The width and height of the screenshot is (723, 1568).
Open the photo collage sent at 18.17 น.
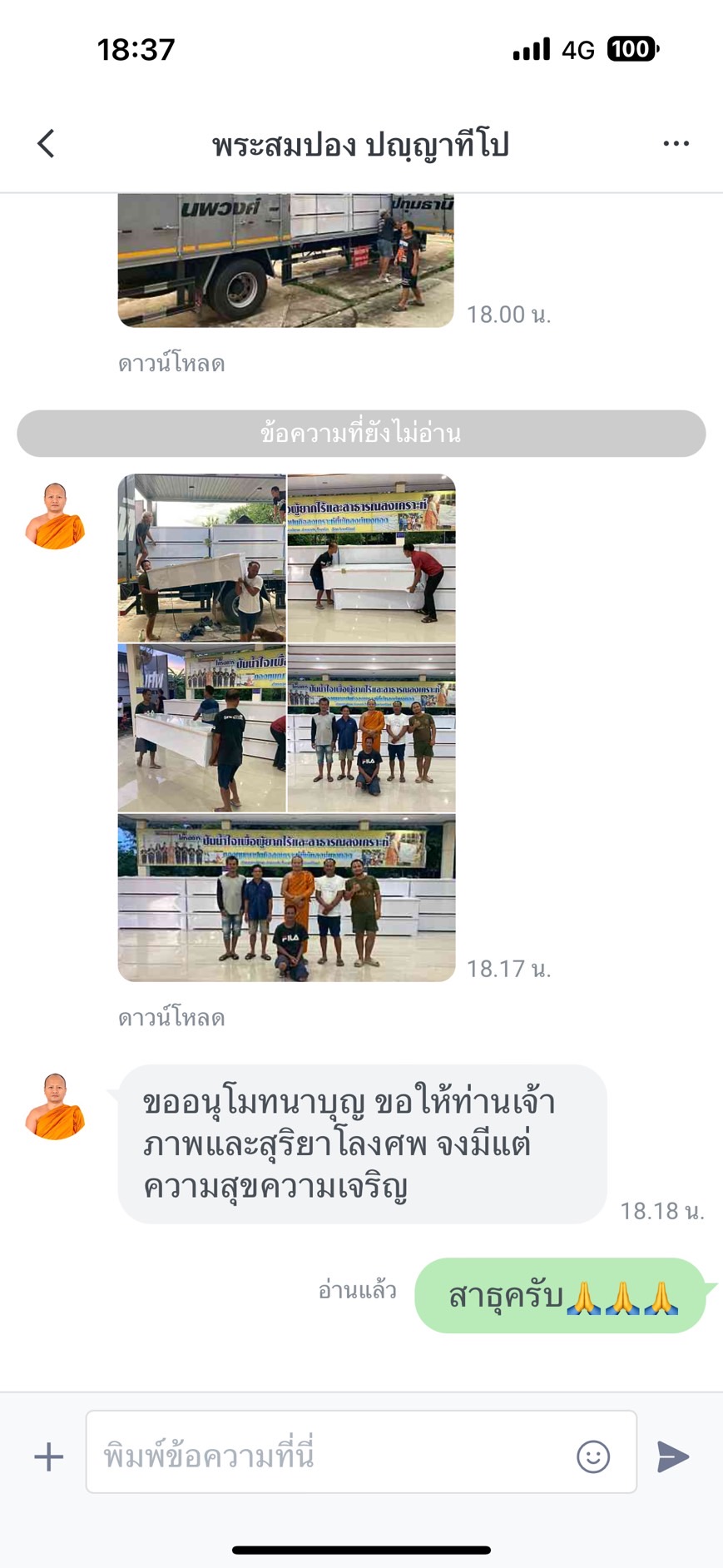(x=286, y=727)
